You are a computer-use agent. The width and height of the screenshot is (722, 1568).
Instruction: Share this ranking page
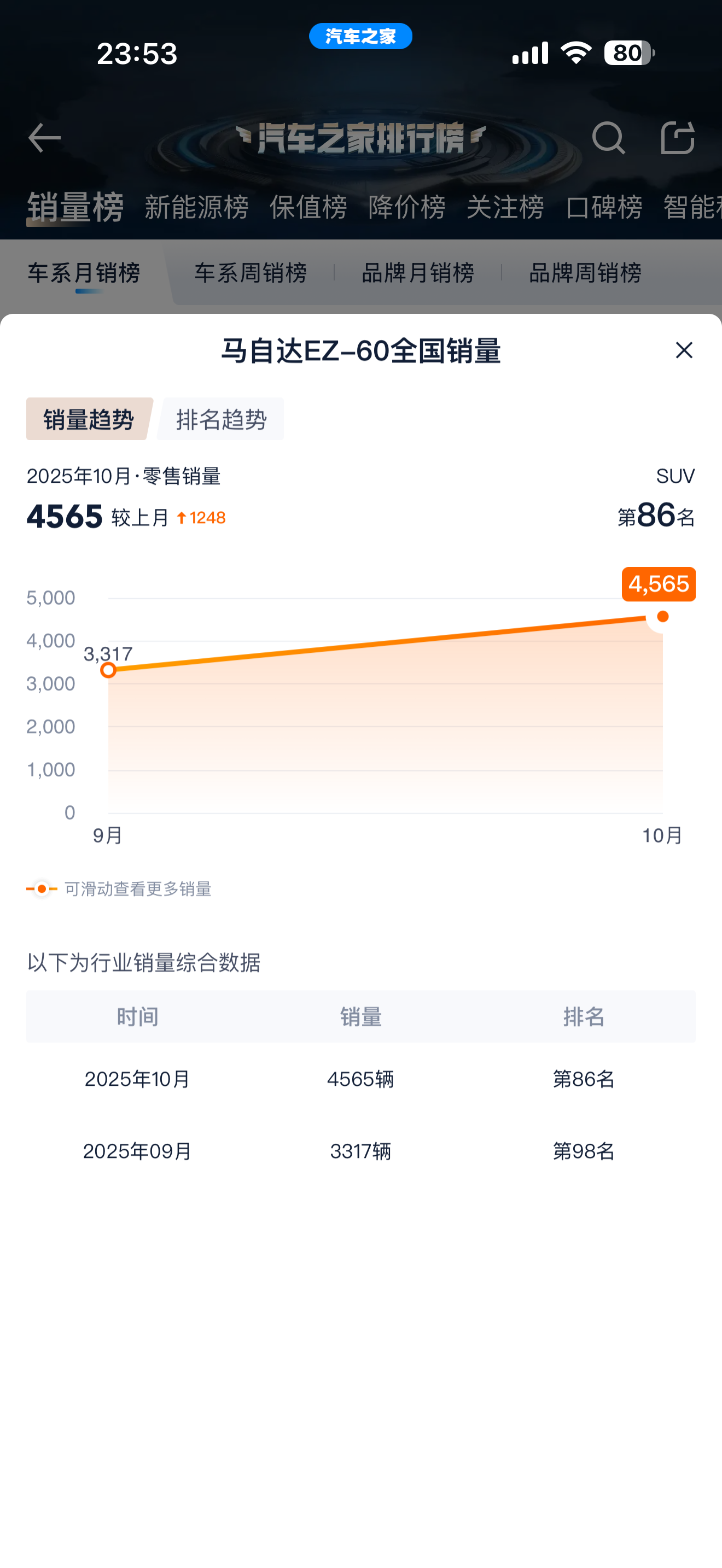coord(677,138)
